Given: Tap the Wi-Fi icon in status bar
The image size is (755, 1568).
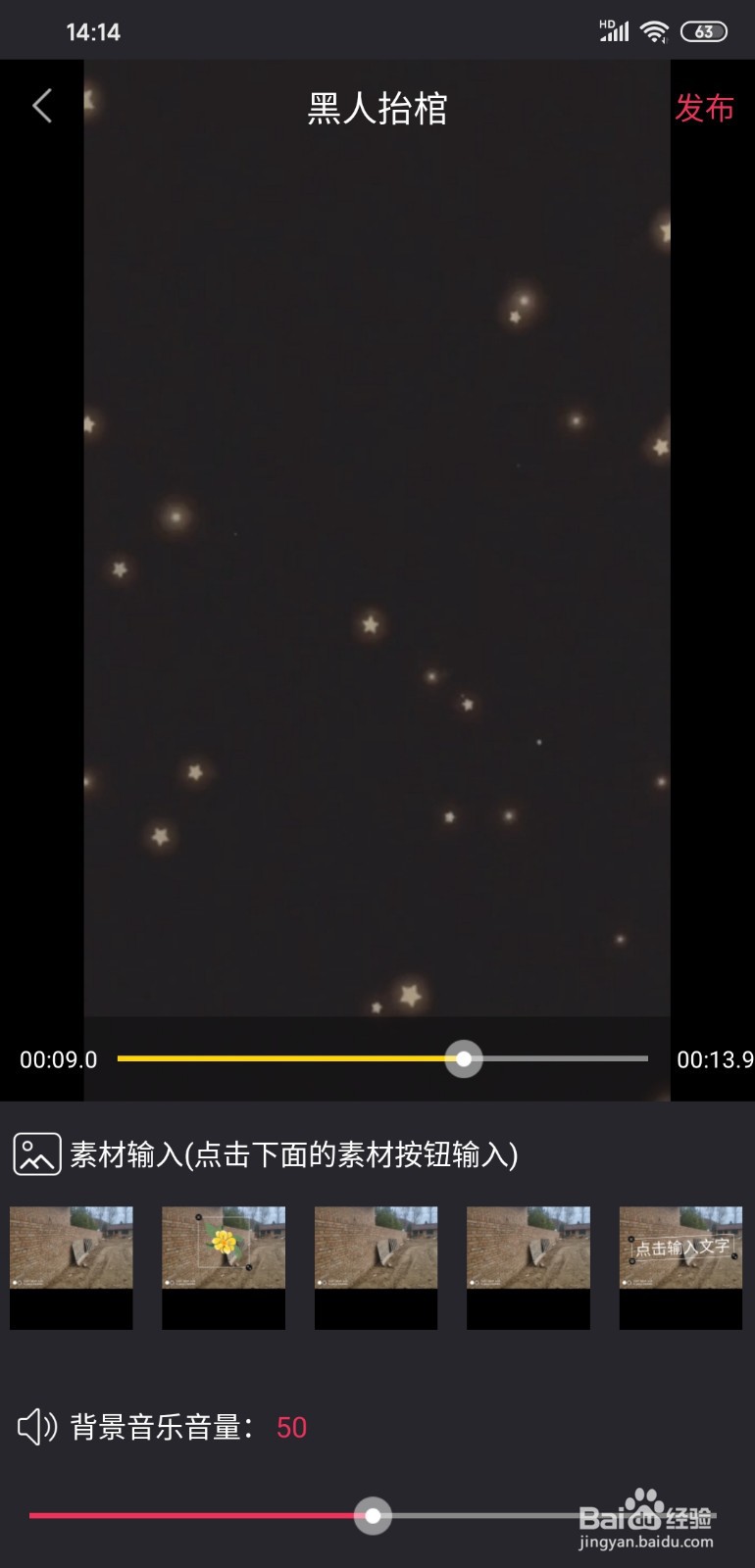Looking at the screenshot, I should coord(655,29).
